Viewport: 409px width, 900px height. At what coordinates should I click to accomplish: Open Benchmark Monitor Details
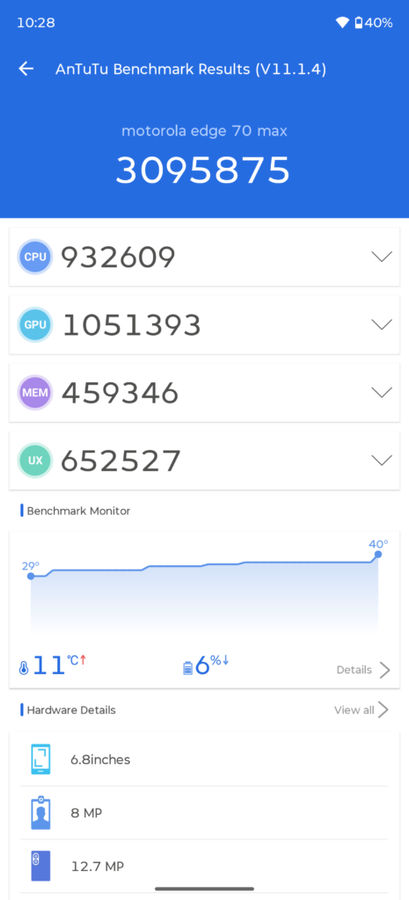[363, 670]
